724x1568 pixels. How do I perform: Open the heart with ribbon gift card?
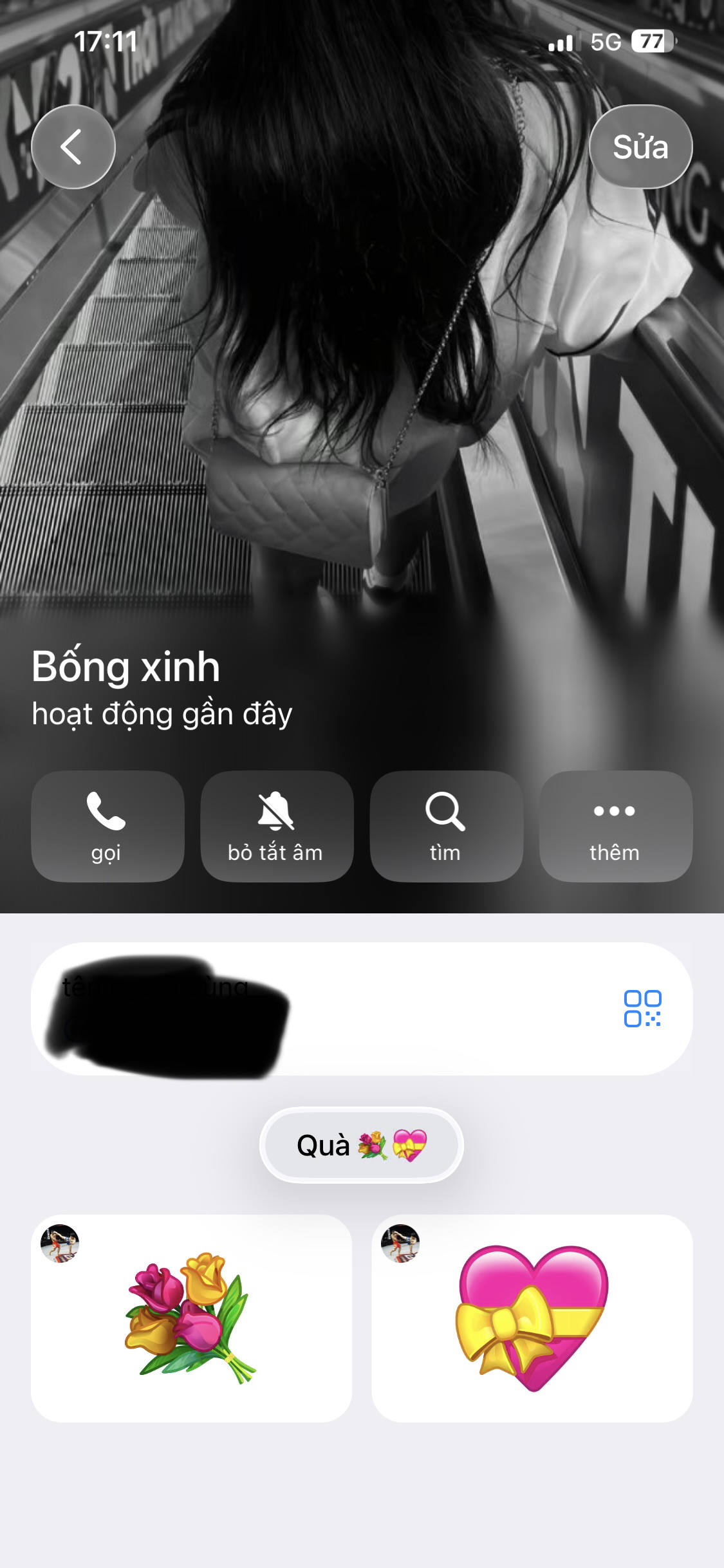click(532, 1318)
